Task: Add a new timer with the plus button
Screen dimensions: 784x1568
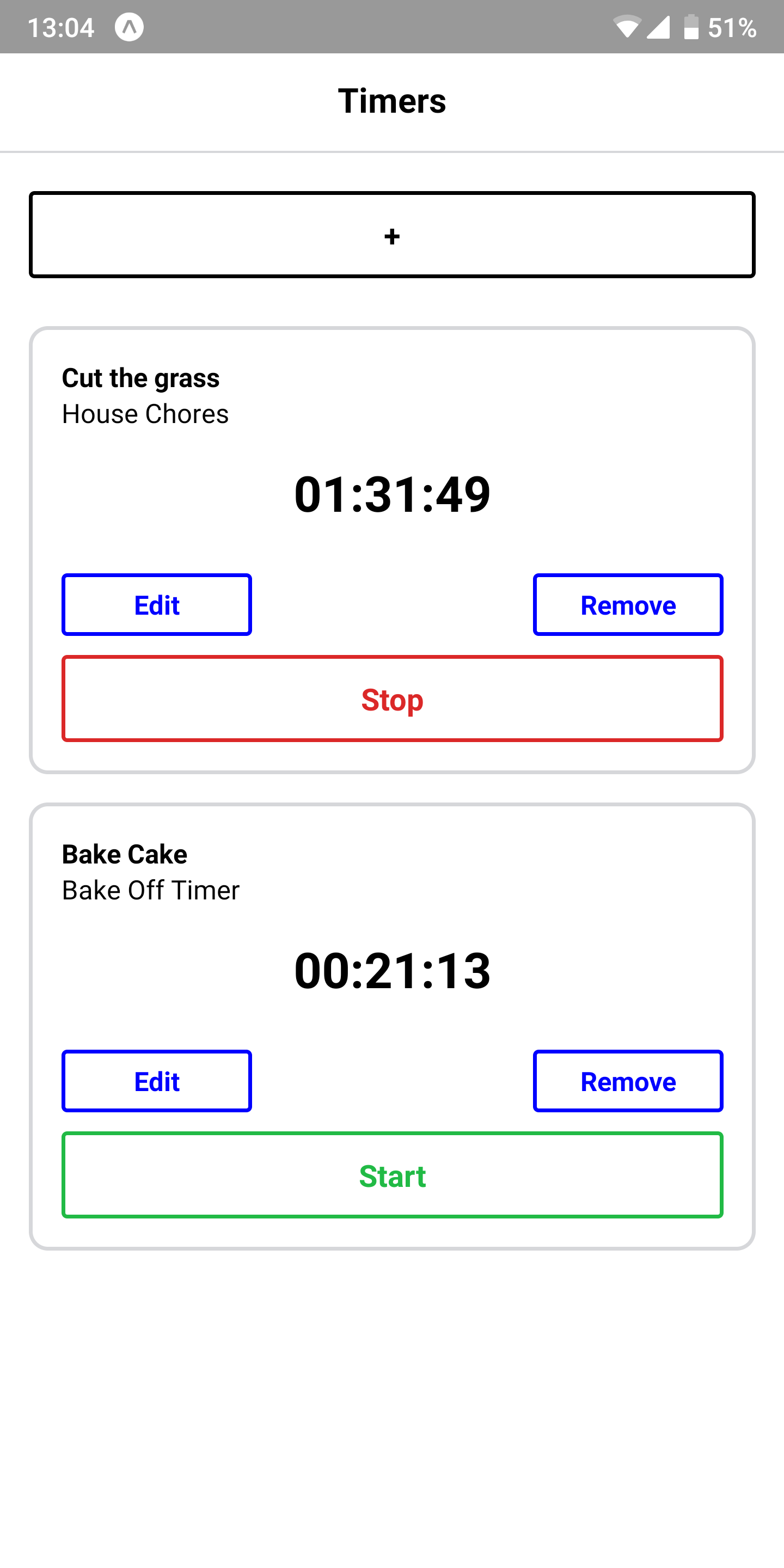Action: (392, 235)
